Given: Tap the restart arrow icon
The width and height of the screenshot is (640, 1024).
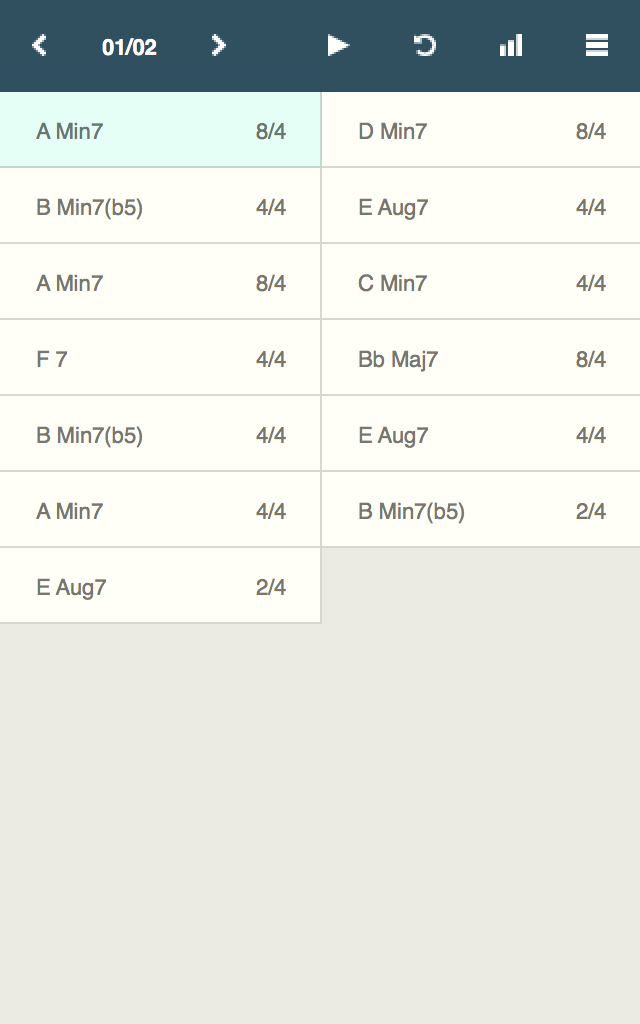Looking at the screenshot, I should 425,46.
